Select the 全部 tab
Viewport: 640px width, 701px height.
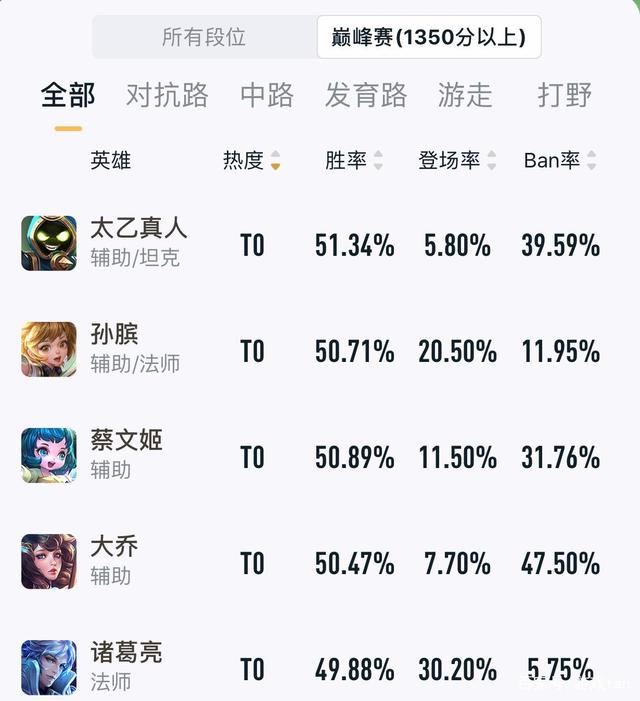(x=68, y=95)
